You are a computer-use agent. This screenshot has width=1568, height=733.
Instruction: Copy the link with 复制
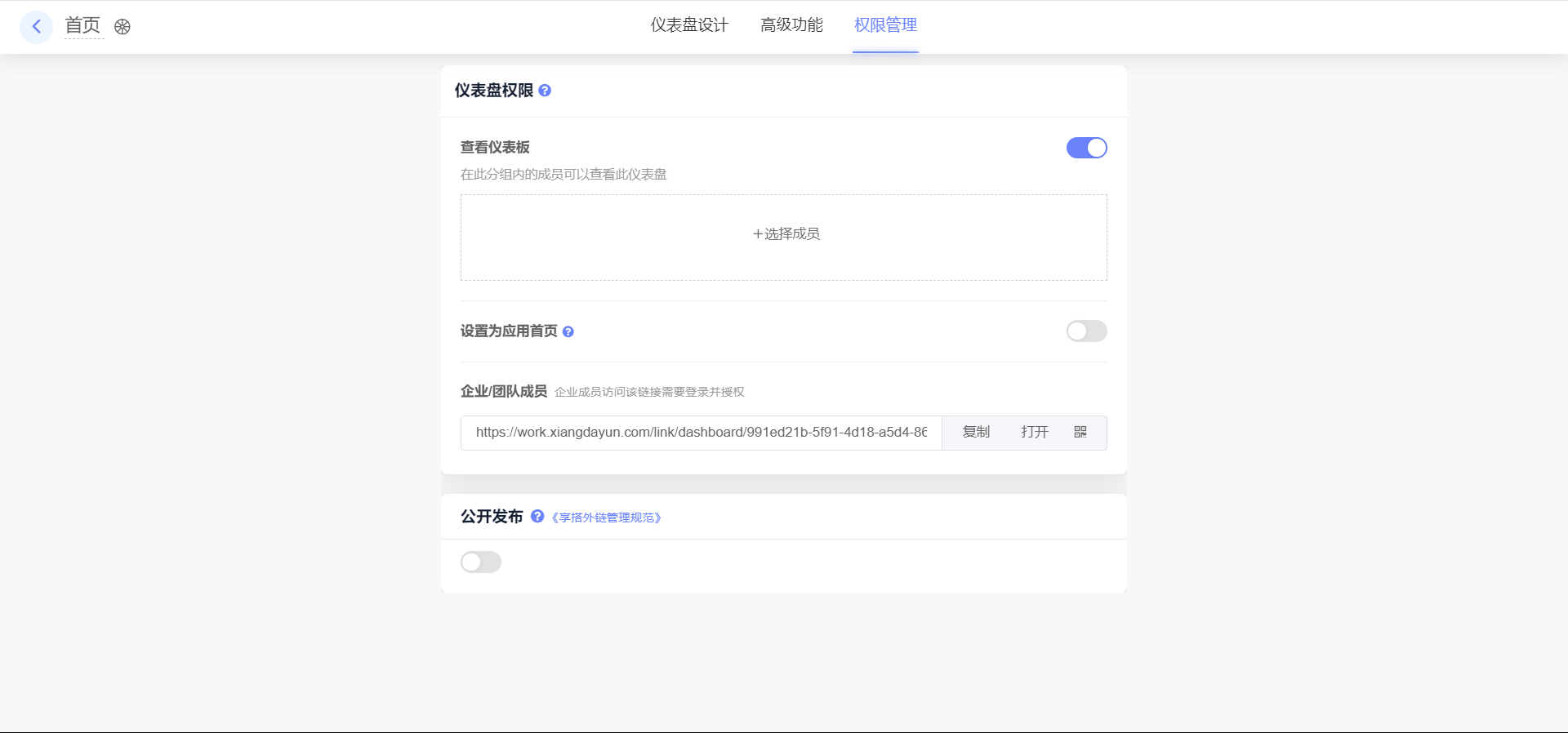pyautogui.click(x=976, y=433)
